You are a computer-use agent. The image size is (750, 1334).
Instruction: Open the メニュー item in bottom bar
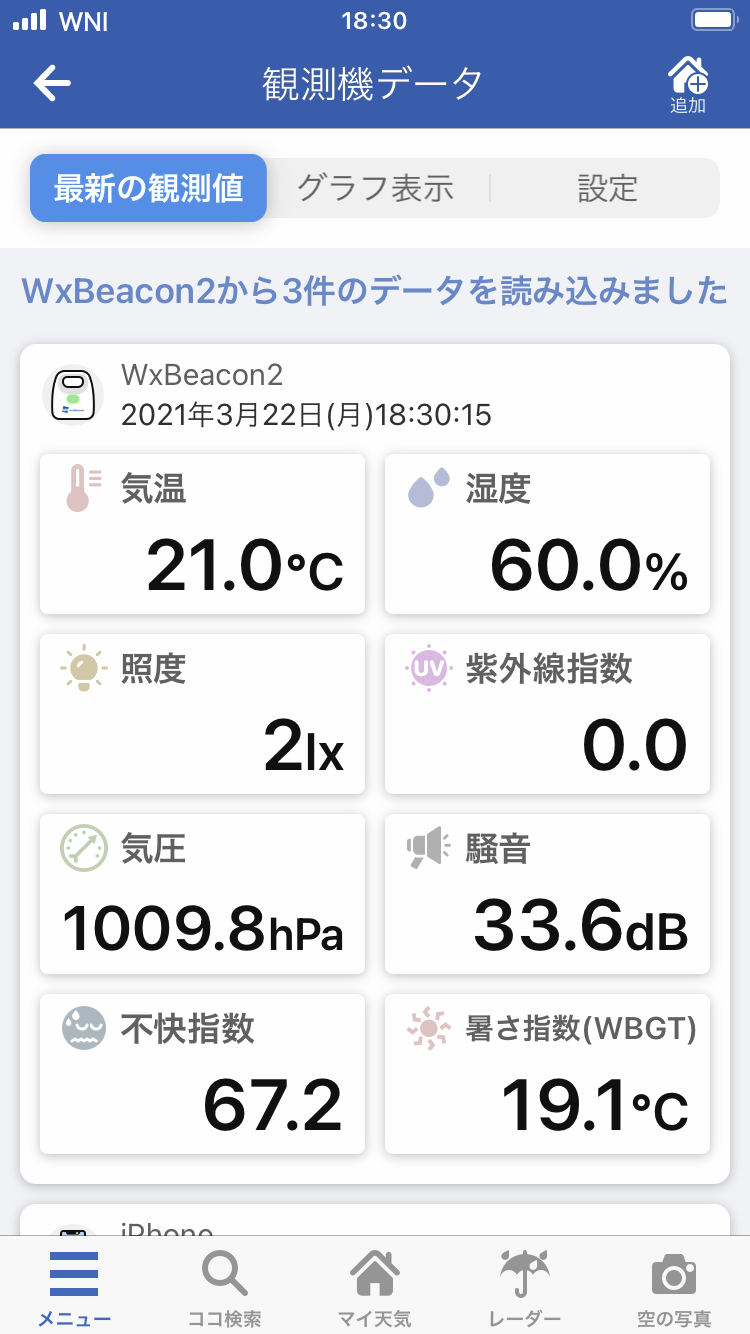click(75, 1285)
